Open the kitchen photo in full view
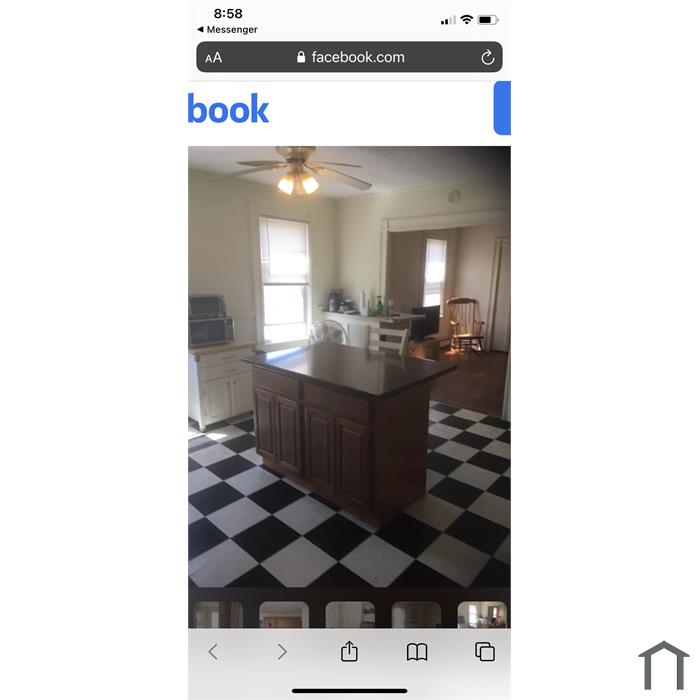Viewport: 700px width, 700px height. tap(349, 365)
